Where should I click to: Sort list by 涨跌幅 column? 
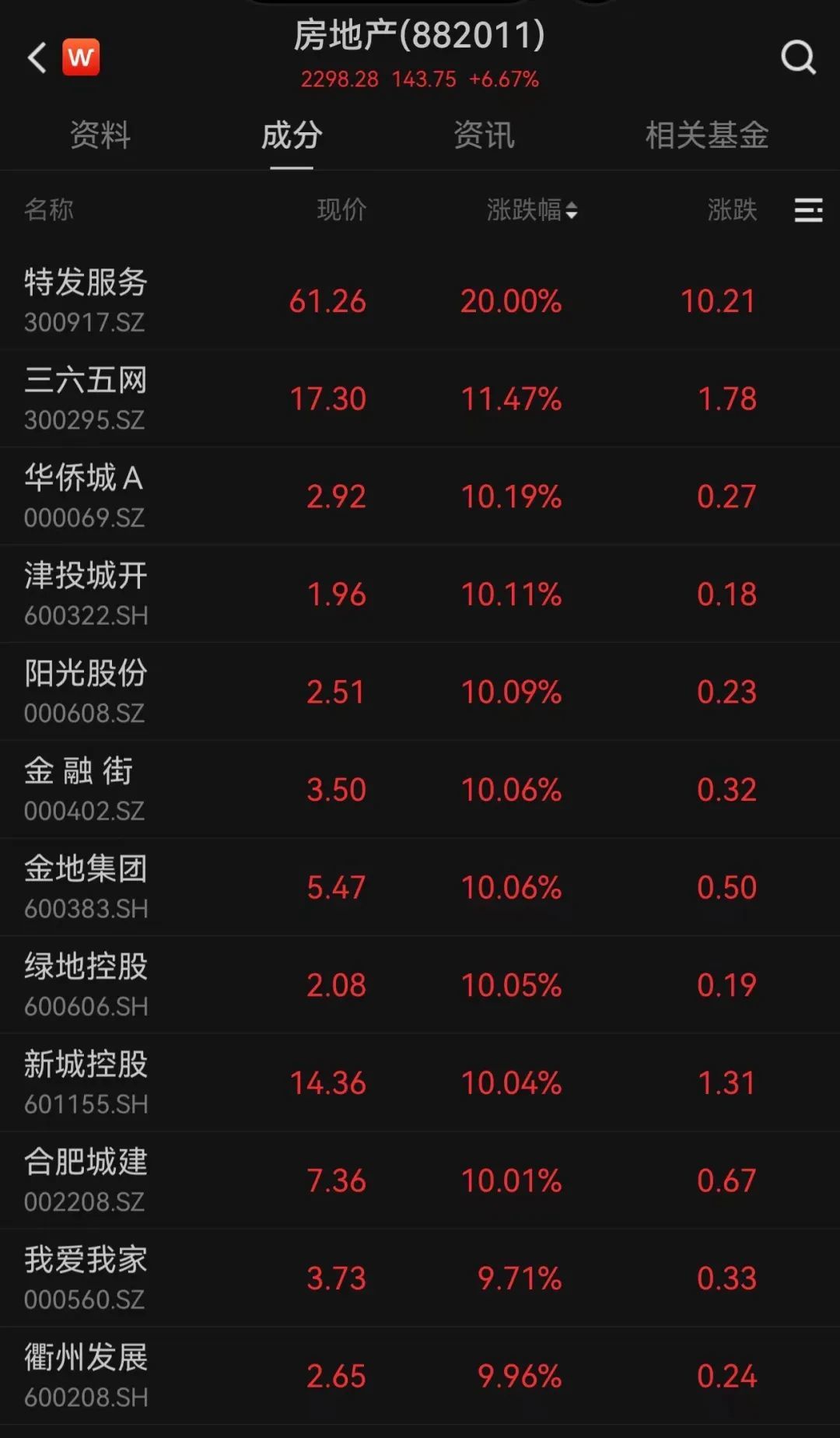point(532,210)
